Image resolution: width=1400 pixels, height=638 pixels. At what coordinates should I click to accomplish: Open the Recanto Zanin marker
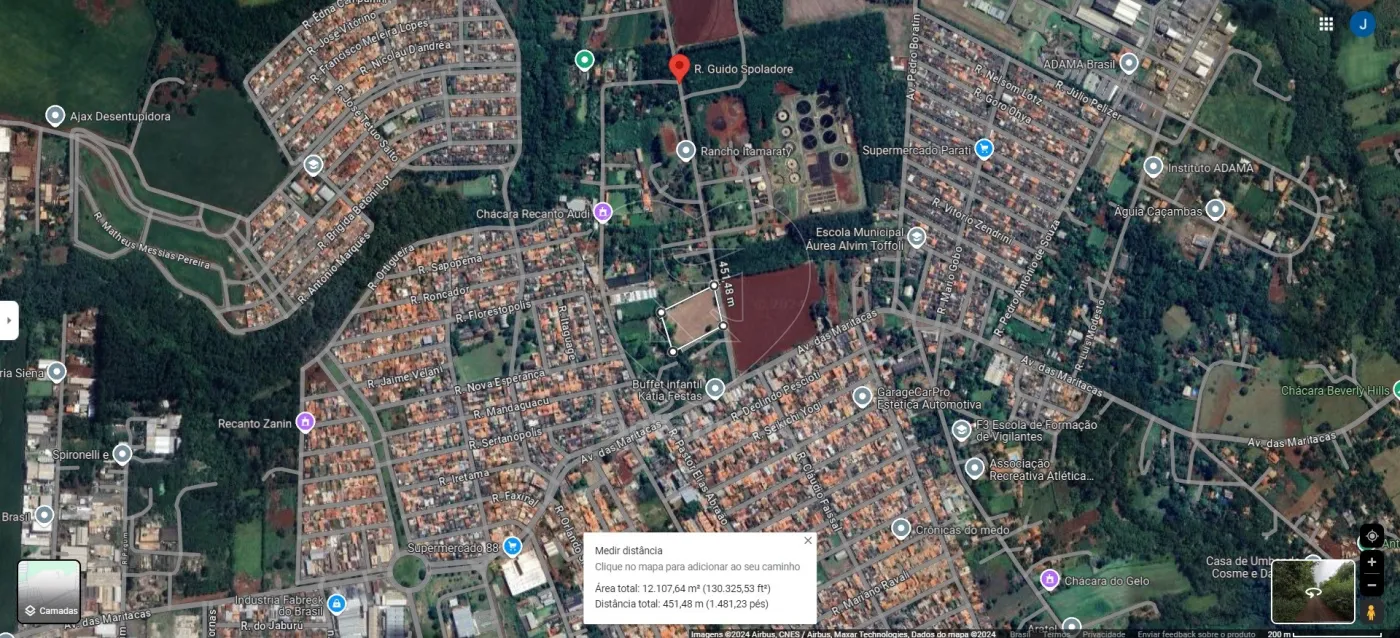click(x=305, y=422)
